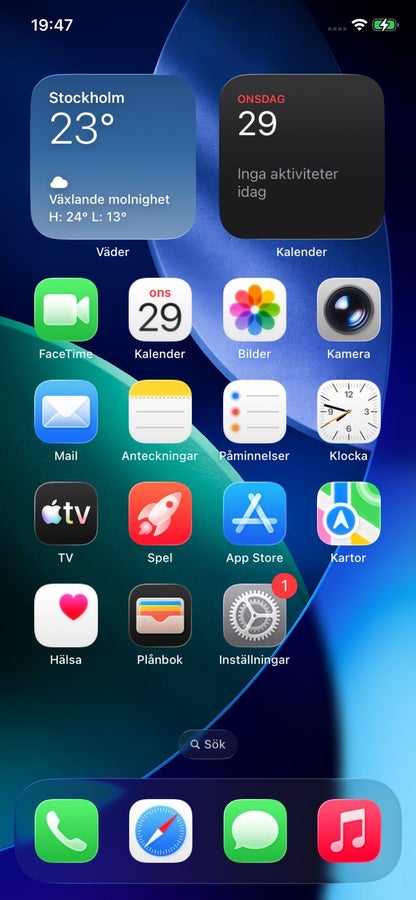Open the Bilder photos app
Viewport: 416px width, 900px height.
pos(254,310)
